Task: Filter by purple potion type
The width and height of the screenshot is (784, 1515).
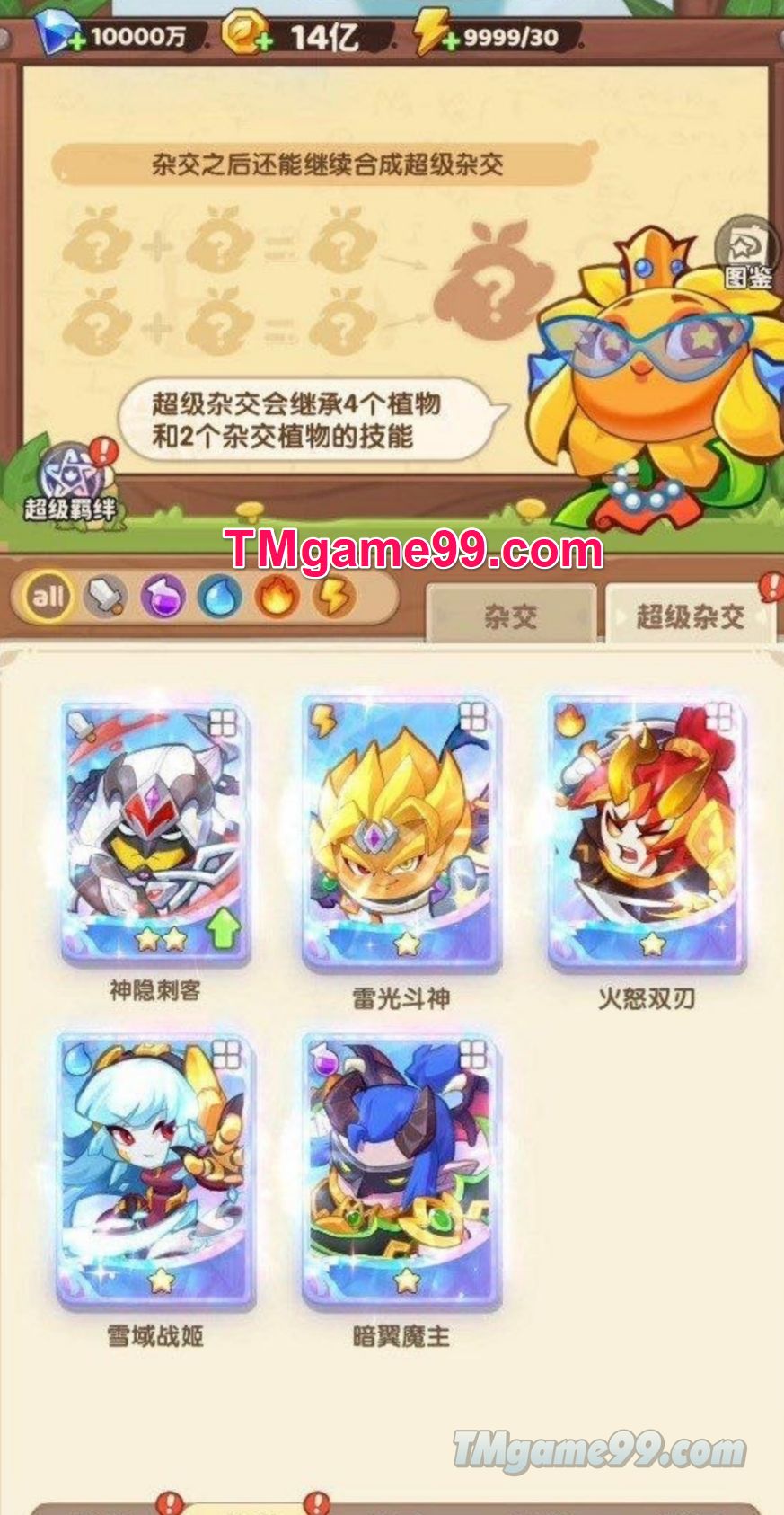Action: coord(163,596)
